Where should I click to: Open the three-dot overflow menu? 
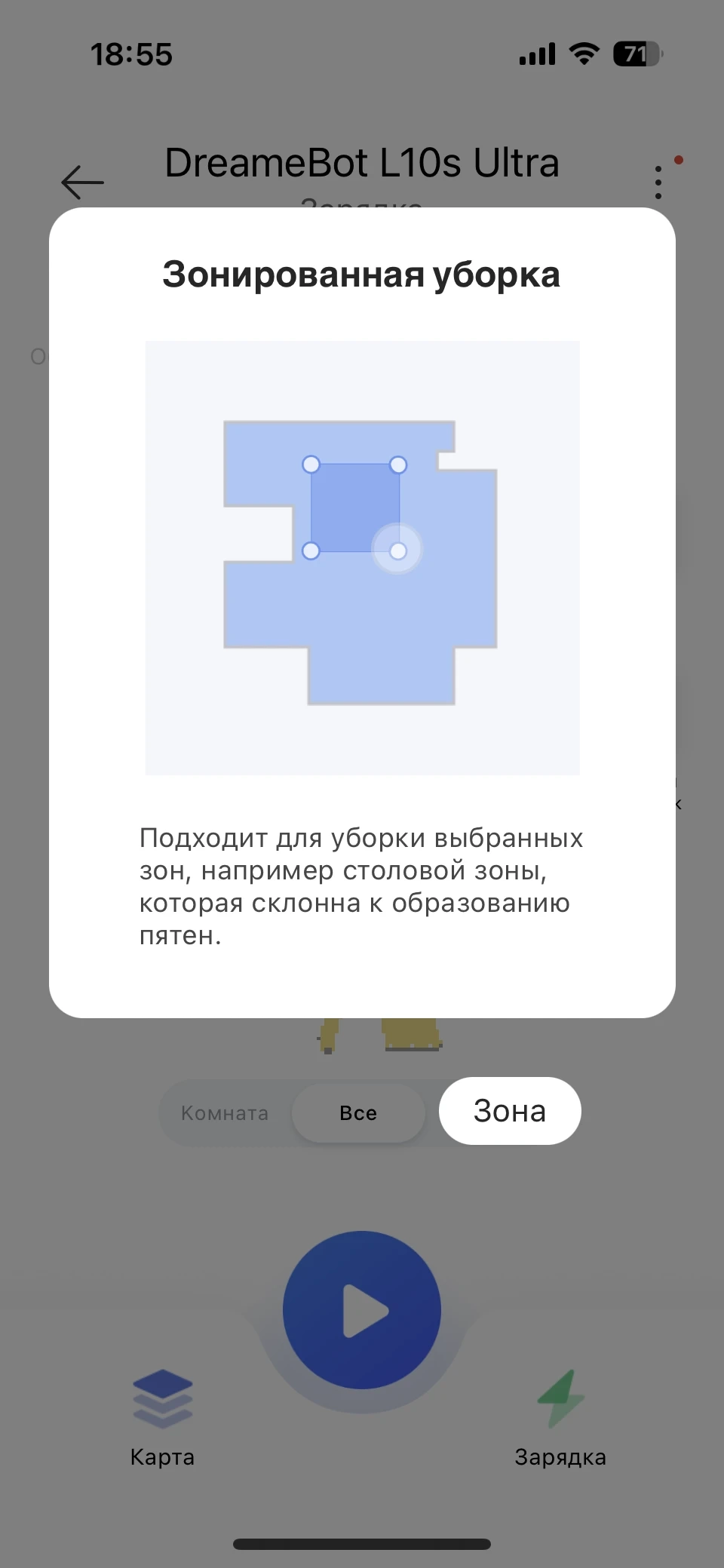tap(658, 183)
